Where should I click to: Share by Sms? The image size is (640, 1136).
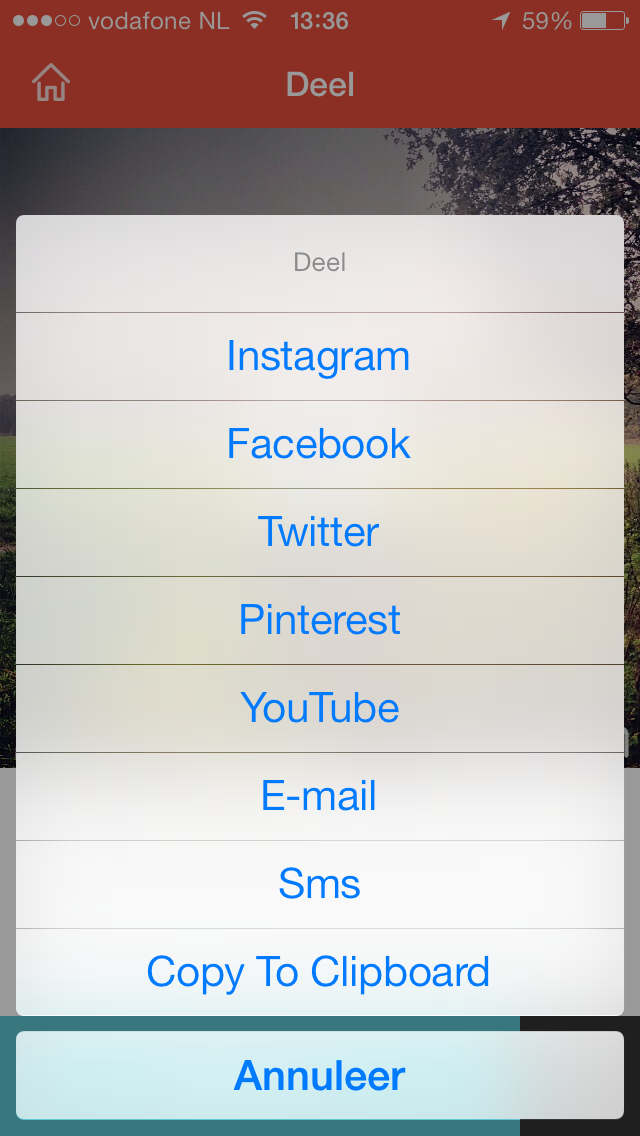click(x=320, y=885)
